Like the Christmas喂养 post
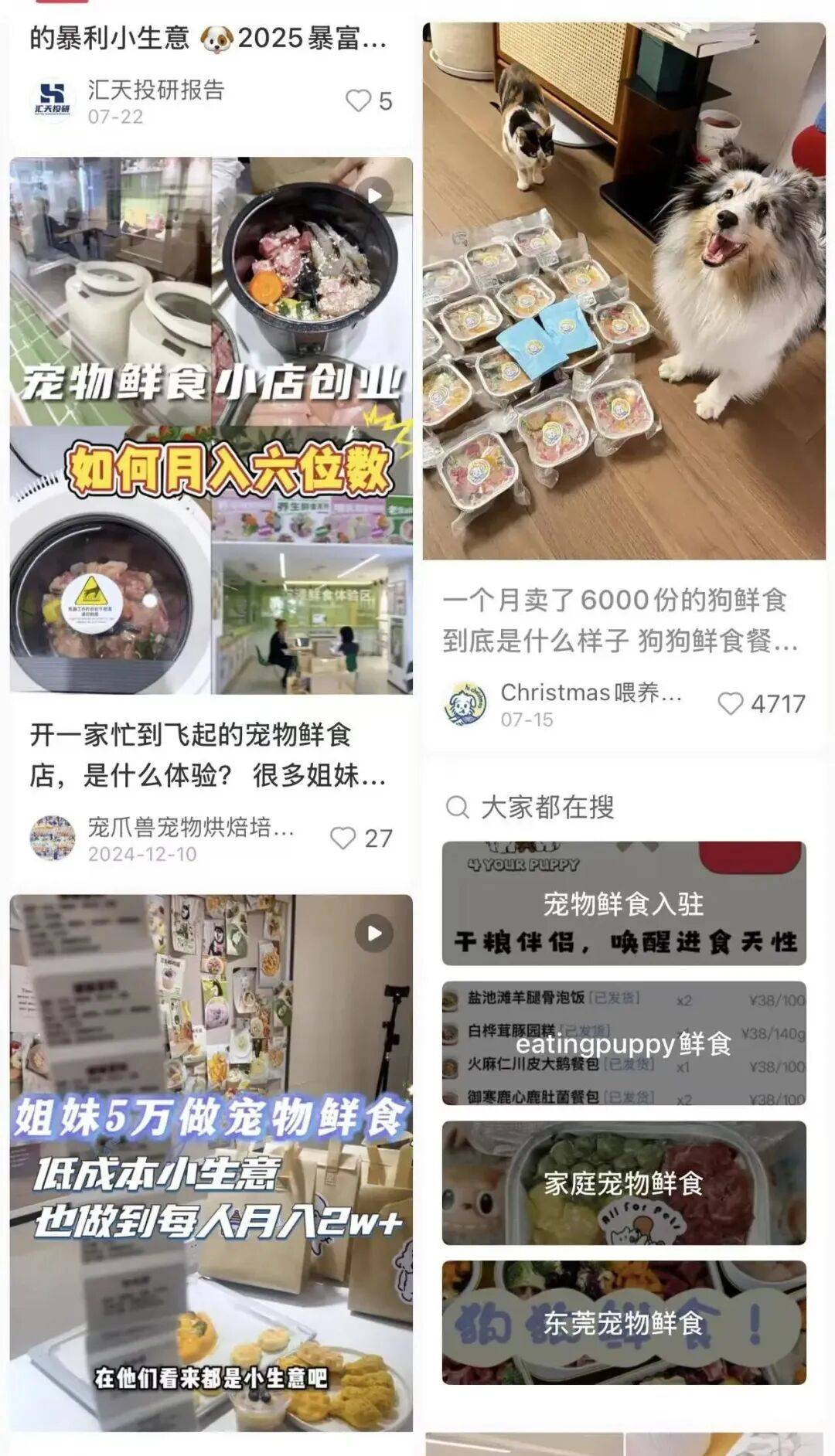This screenshot has width=835, height=1456. click(731, 703)
